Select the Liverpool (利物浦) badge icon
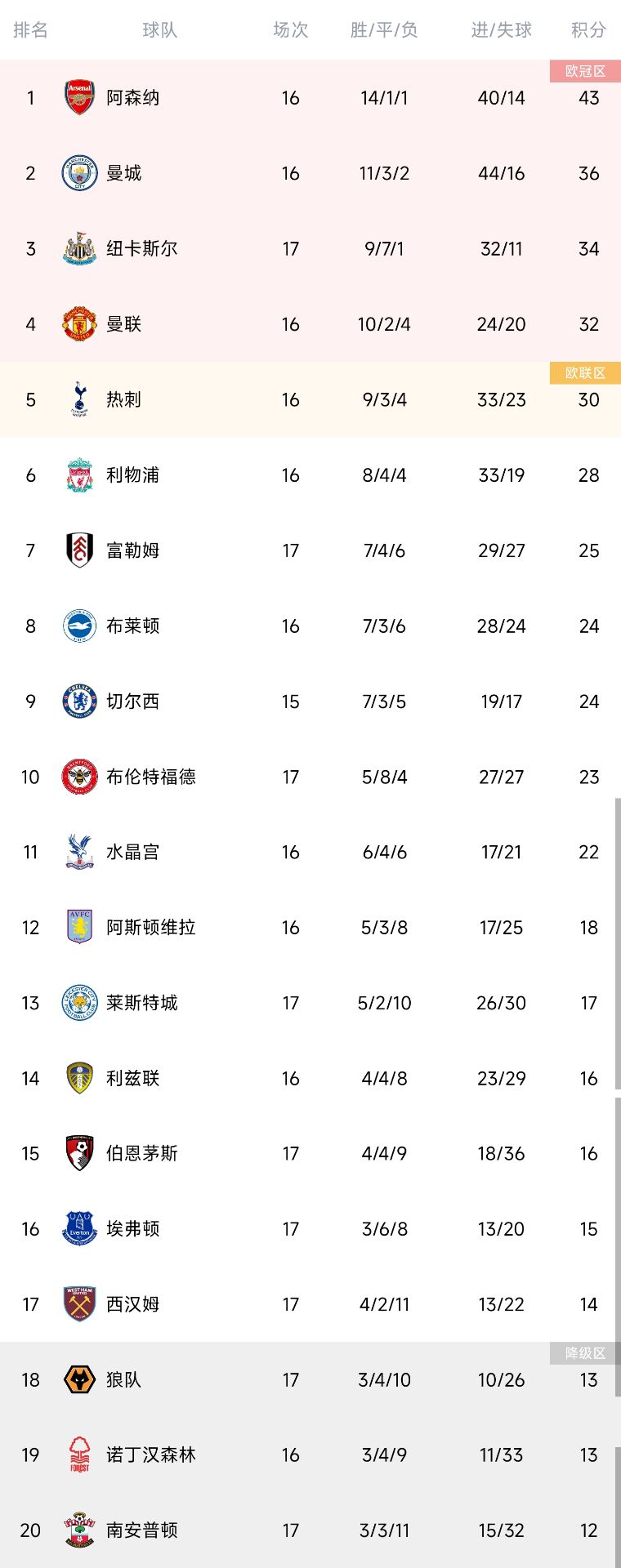The image size is (621, 1568). click(79, 475)
